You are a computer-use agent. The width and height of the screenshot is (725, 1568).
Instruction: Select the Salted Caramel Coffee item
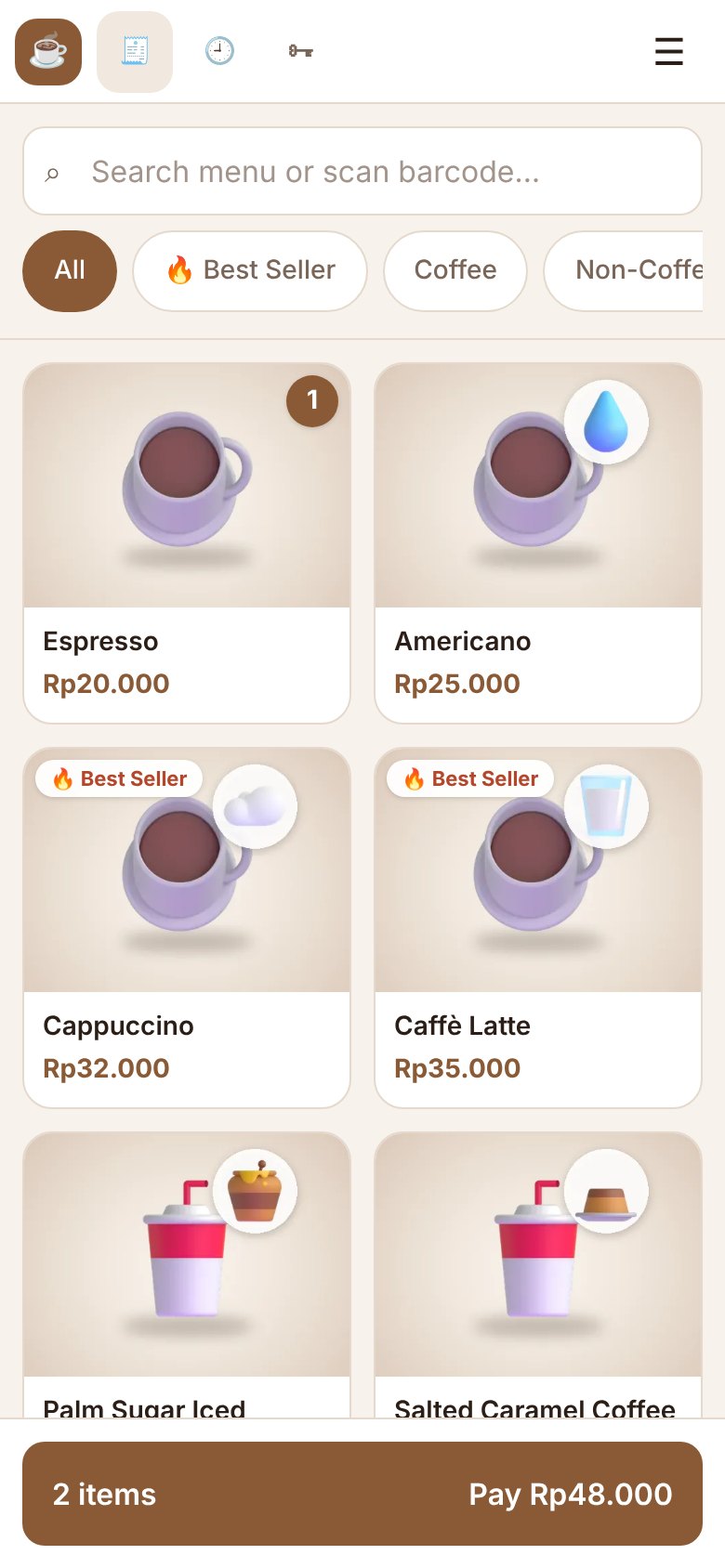click(x=538, y=1274)
